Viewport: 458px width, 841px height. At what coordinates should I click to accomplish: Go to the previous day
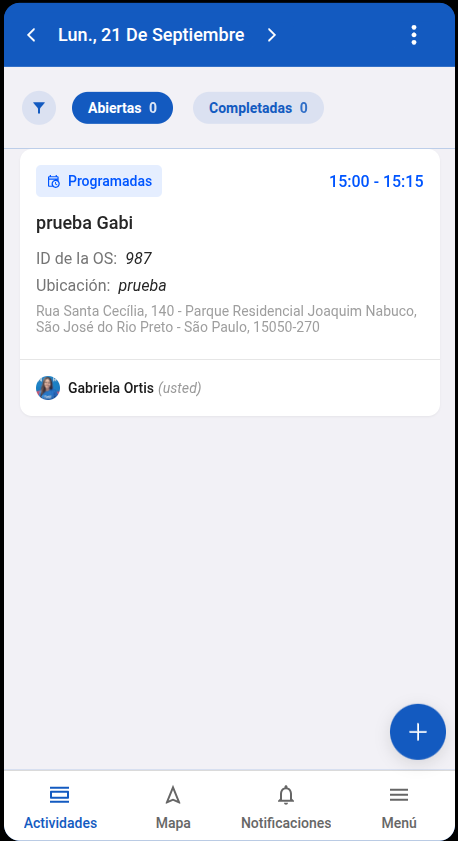32,35
